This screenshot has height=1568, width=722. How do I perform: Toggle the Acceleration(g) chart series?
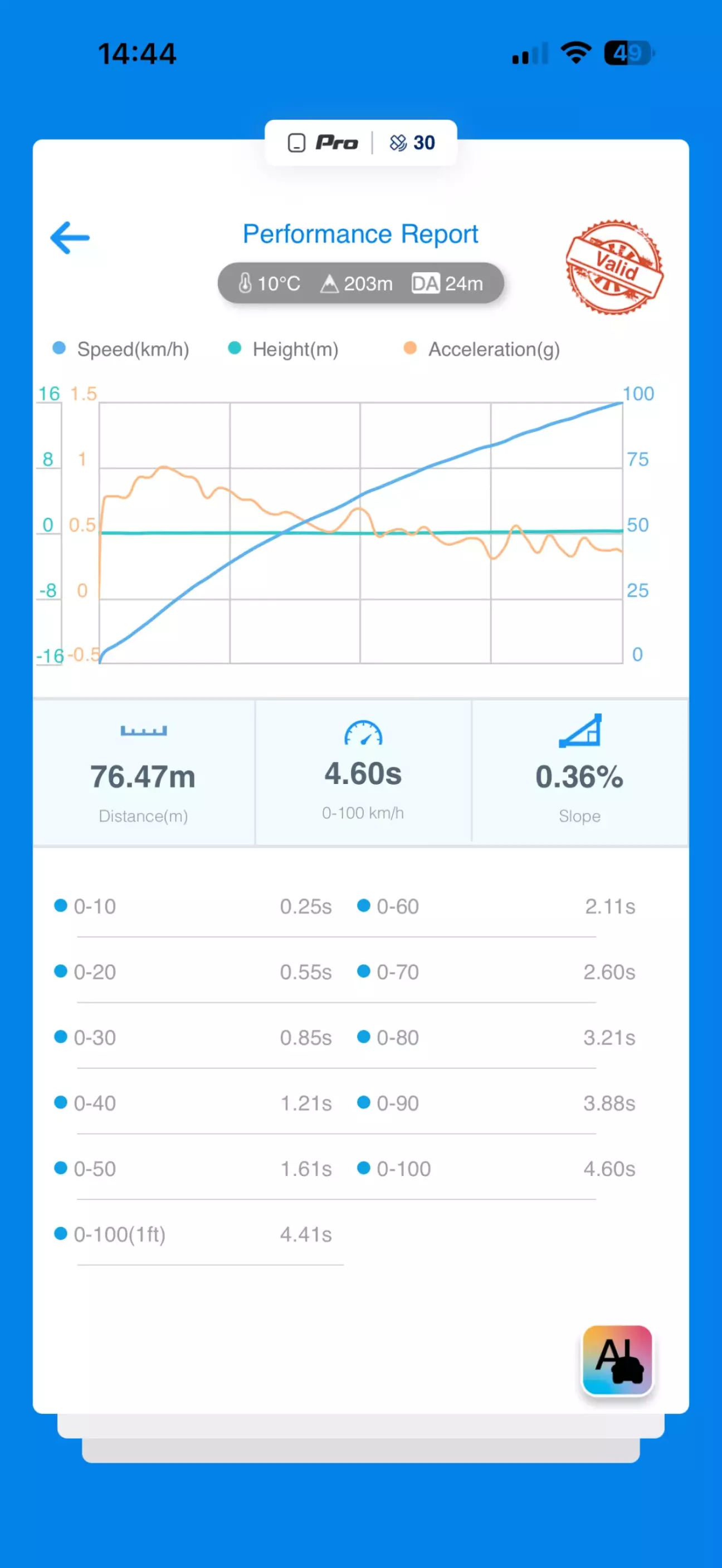(481, 349)
